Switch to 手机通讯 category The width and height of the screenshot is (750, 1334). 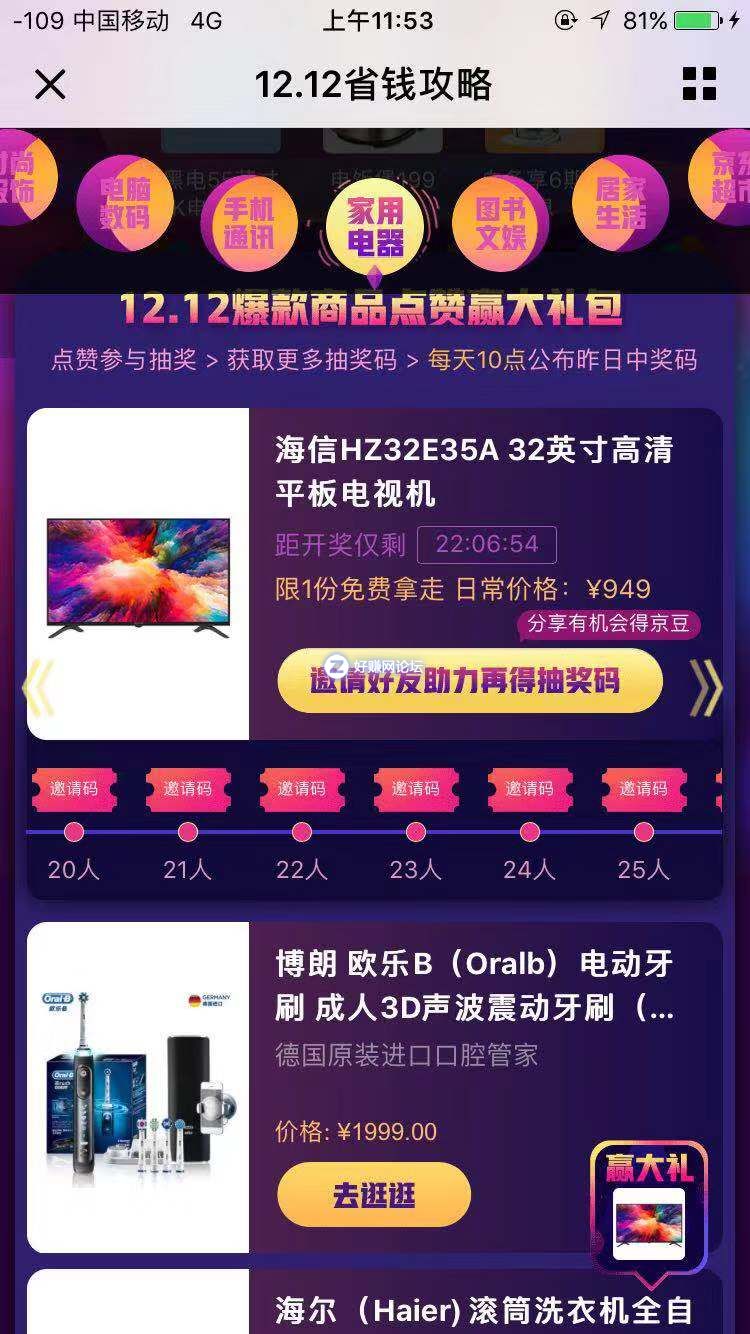click(x=248, y=222)
